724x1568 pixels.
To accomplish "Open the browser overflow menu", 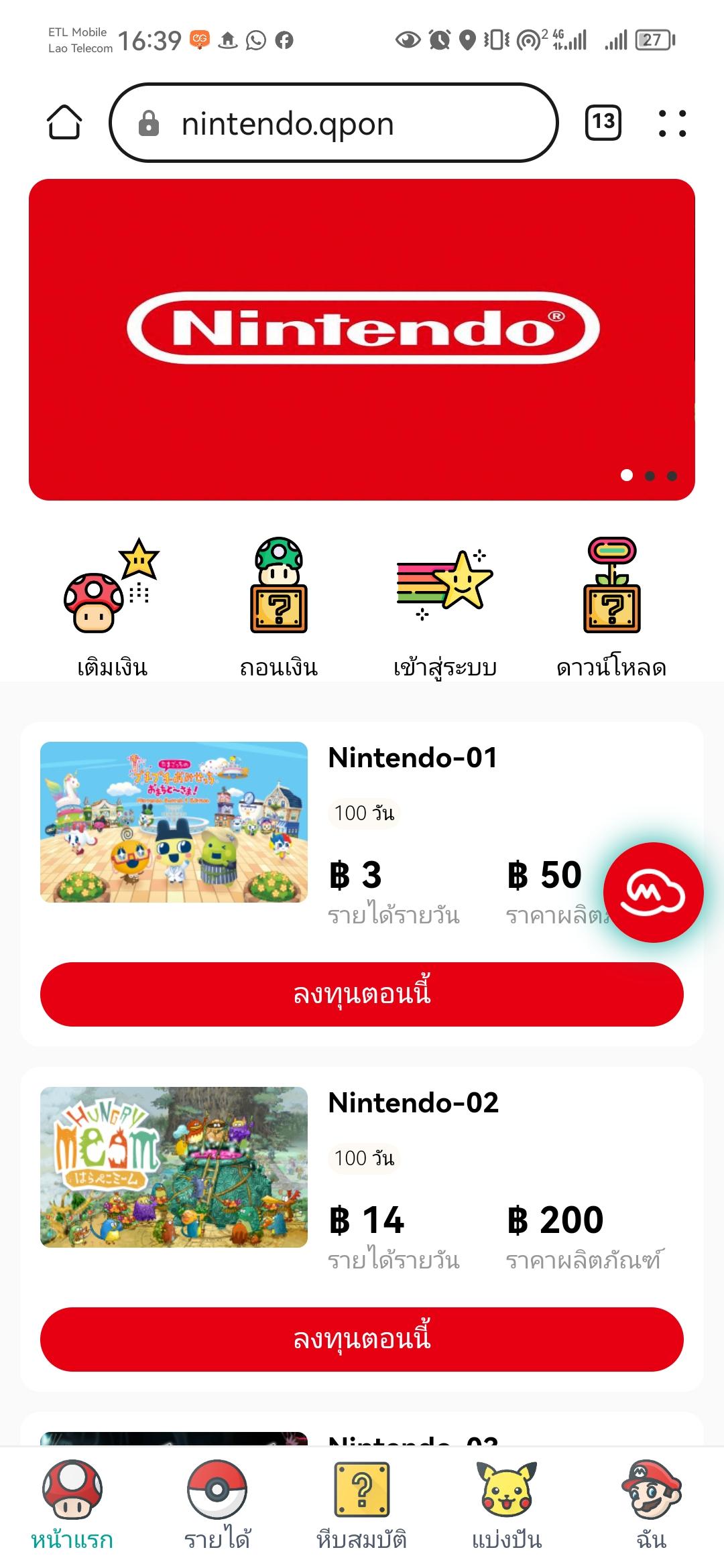I will (672, 123).
